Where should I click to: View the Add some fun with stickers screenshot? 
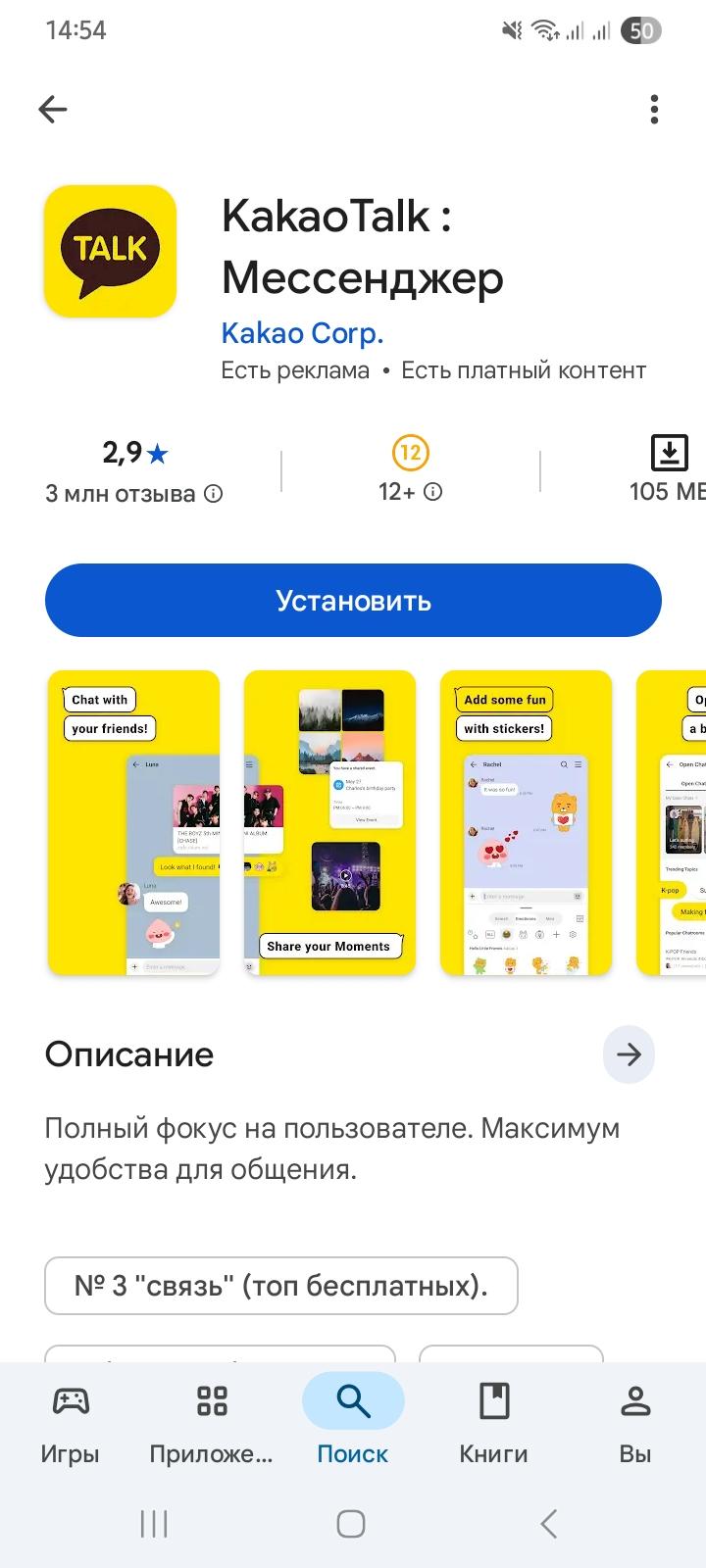pyautogui.click(x=526, y=822)
